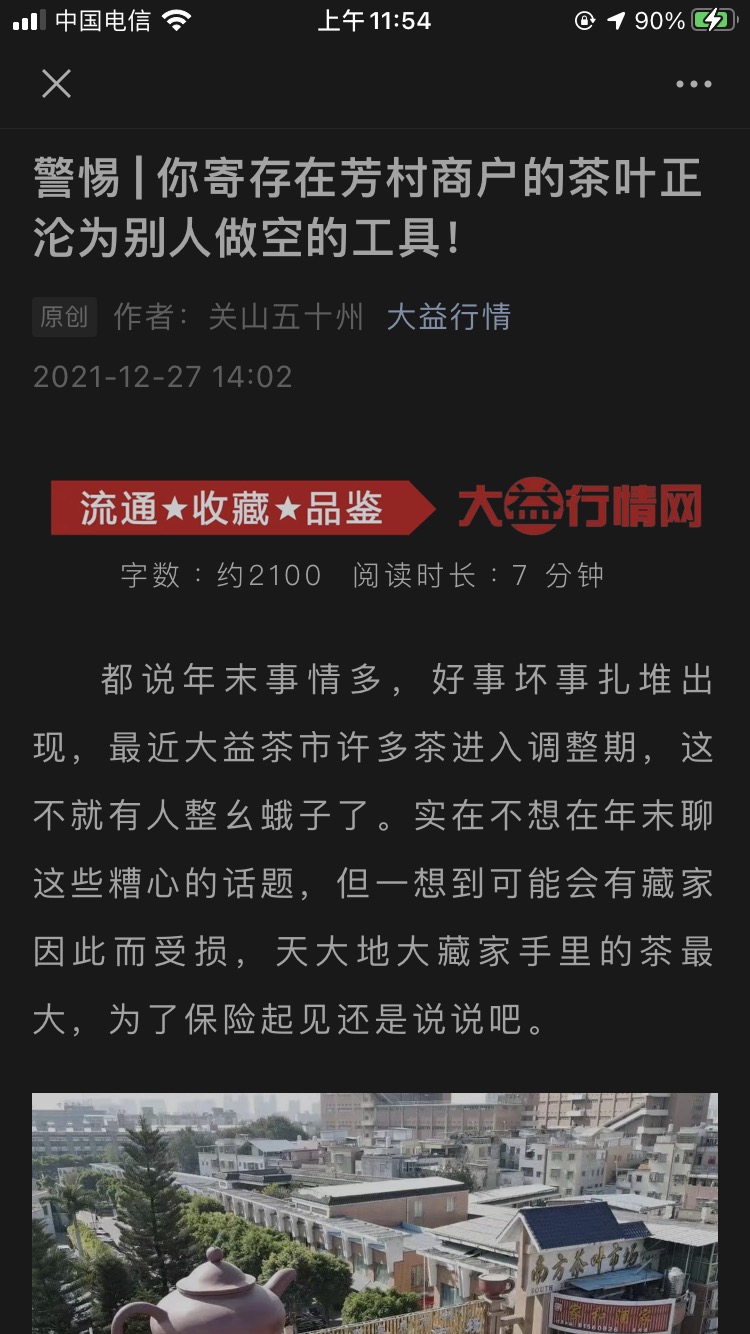This screenshot has height=1334, width=750.
Task: Open the 大益行情 account link
Action: [x=448, y=317]
